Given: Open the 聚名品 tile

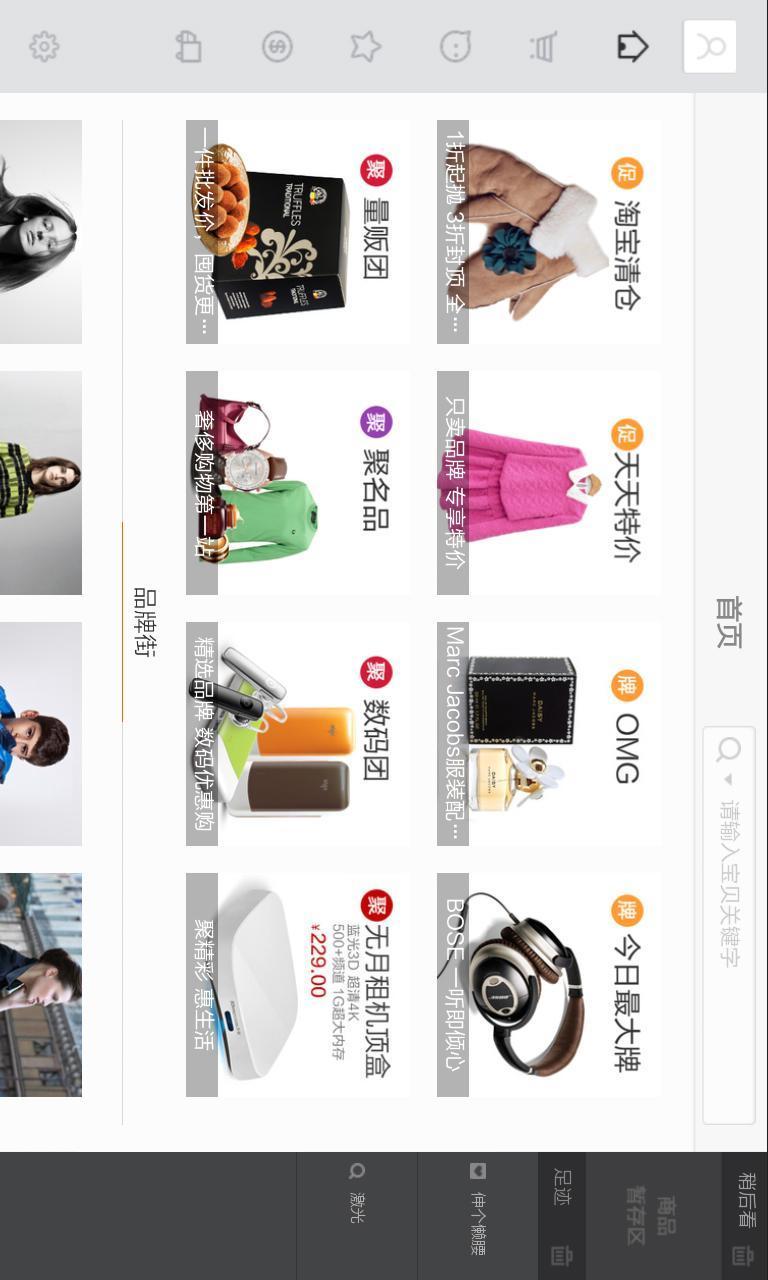Looking at the screenshot, I should 297,483.
